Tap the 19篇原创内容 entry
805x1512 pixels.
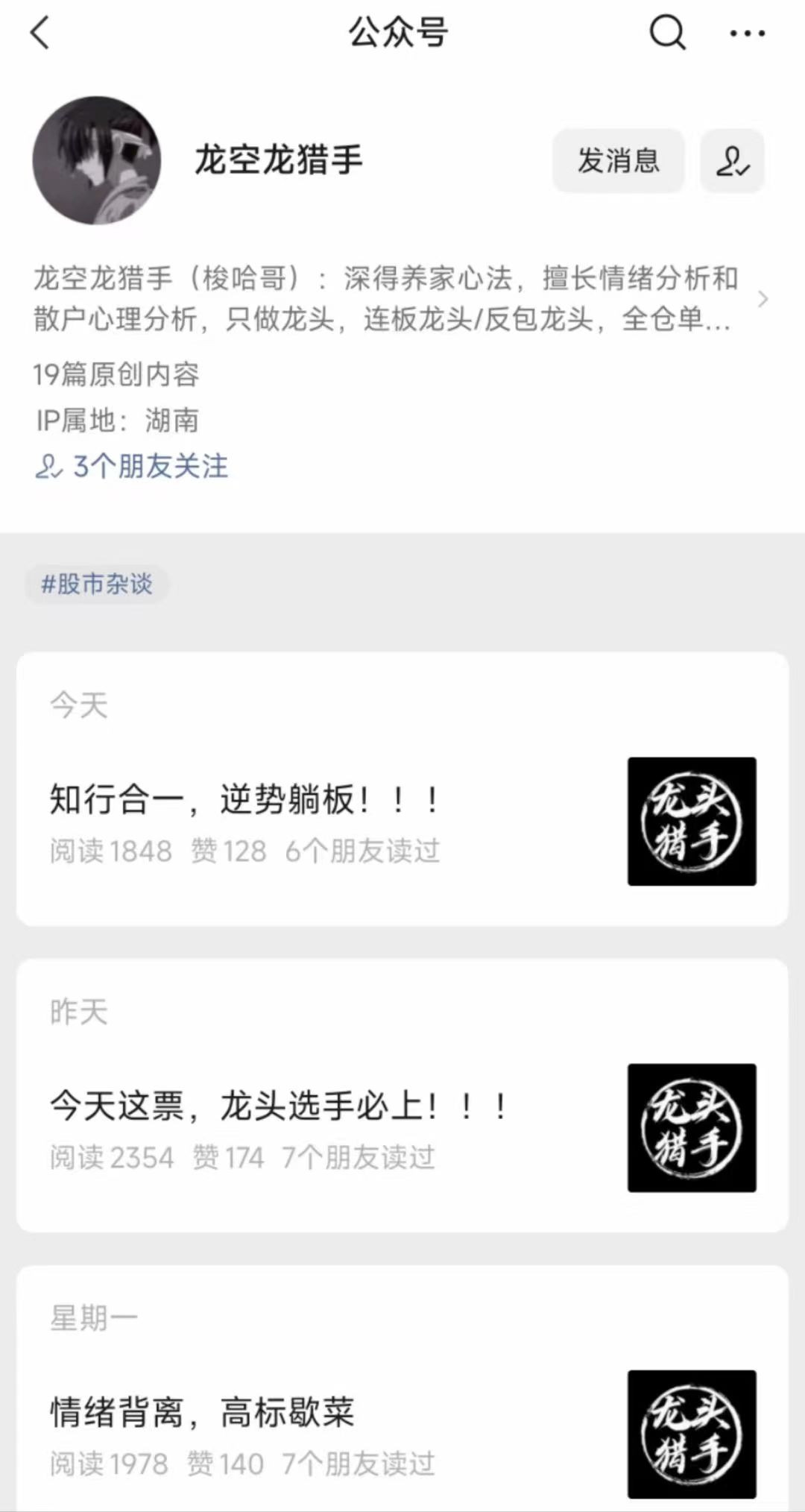click(x=118, y=377)
